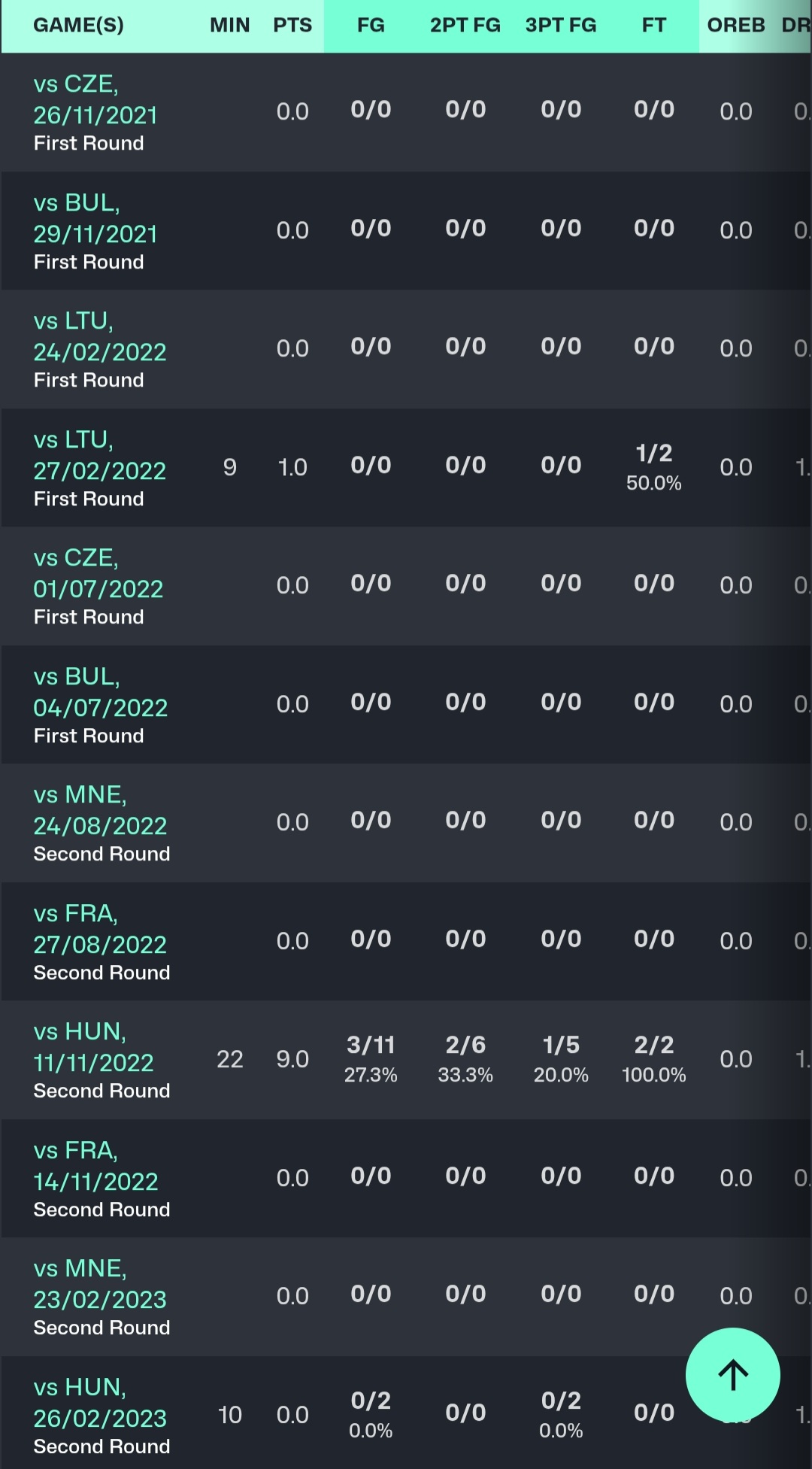Open the vs FRA 14/11/2022 game
Screen dimensions: 812x1469
click(x=95, y=1167)
